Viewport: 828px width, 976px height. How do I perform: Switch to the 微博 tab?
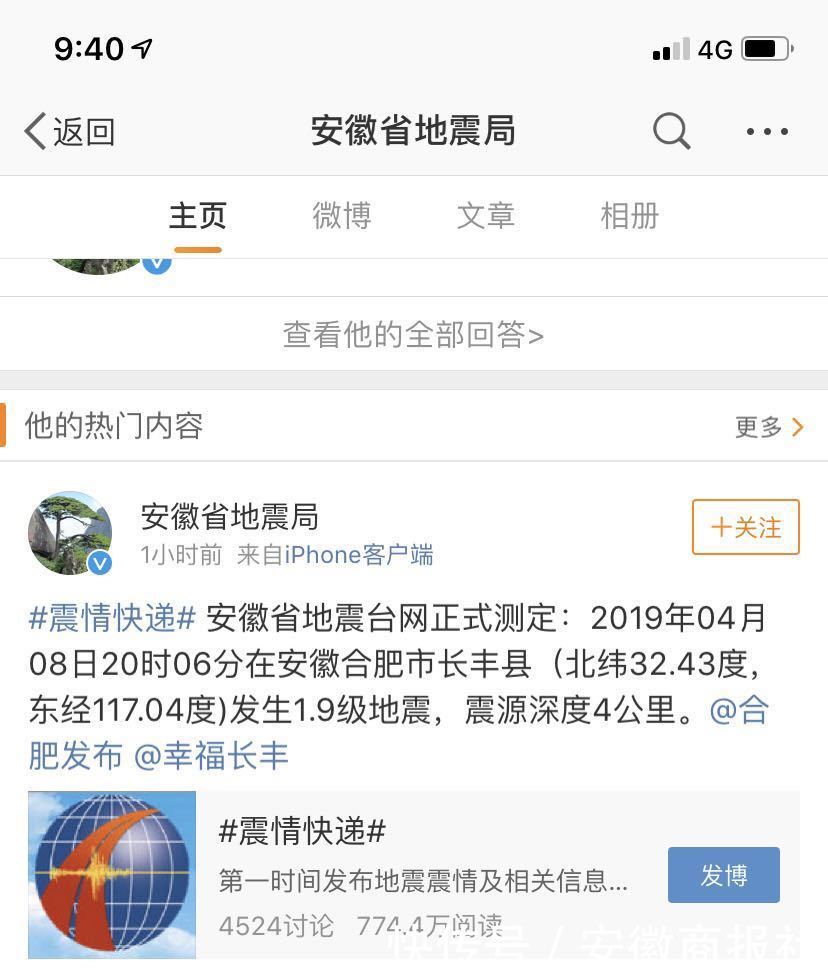tap(341, 216)
